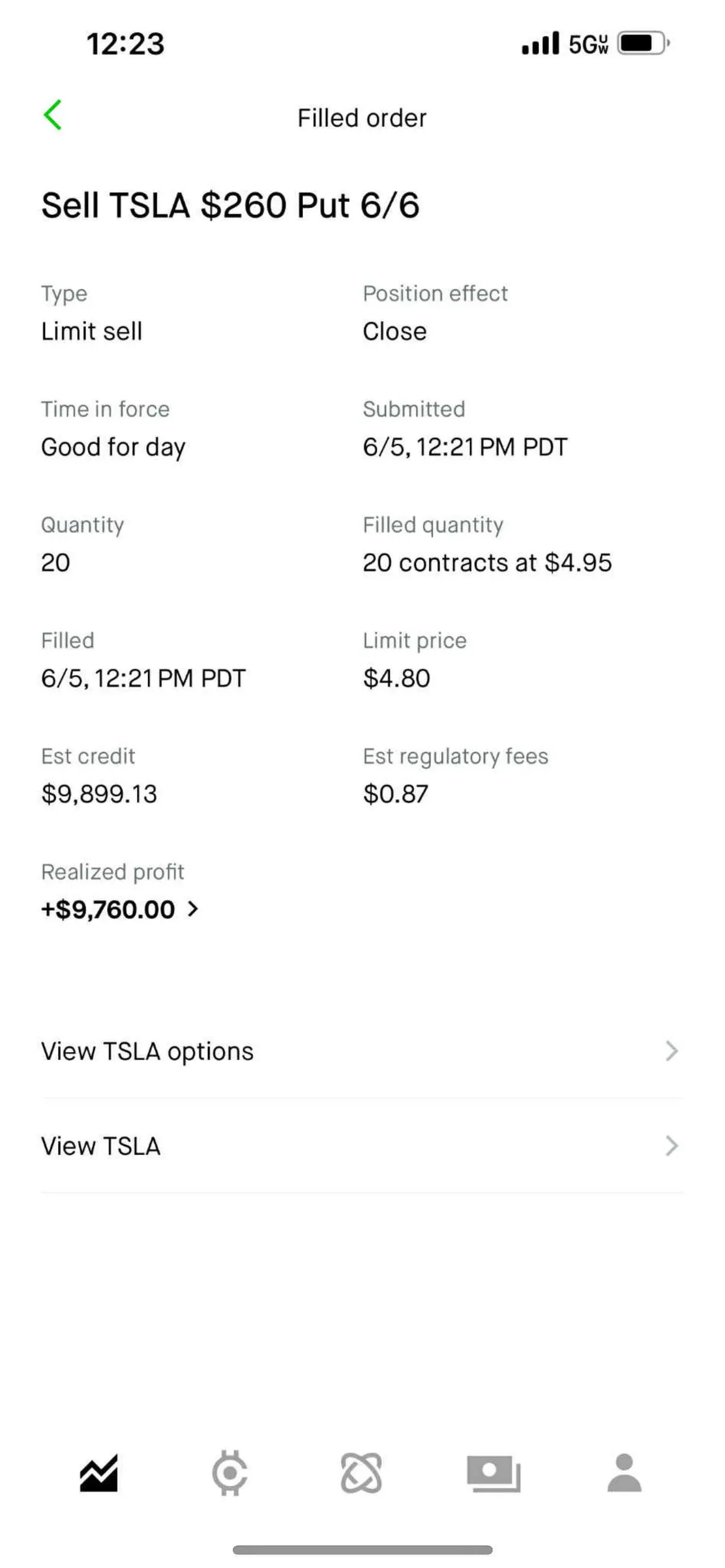Tap the Sell TSLA $260 Put title

(x=231, y=206)
